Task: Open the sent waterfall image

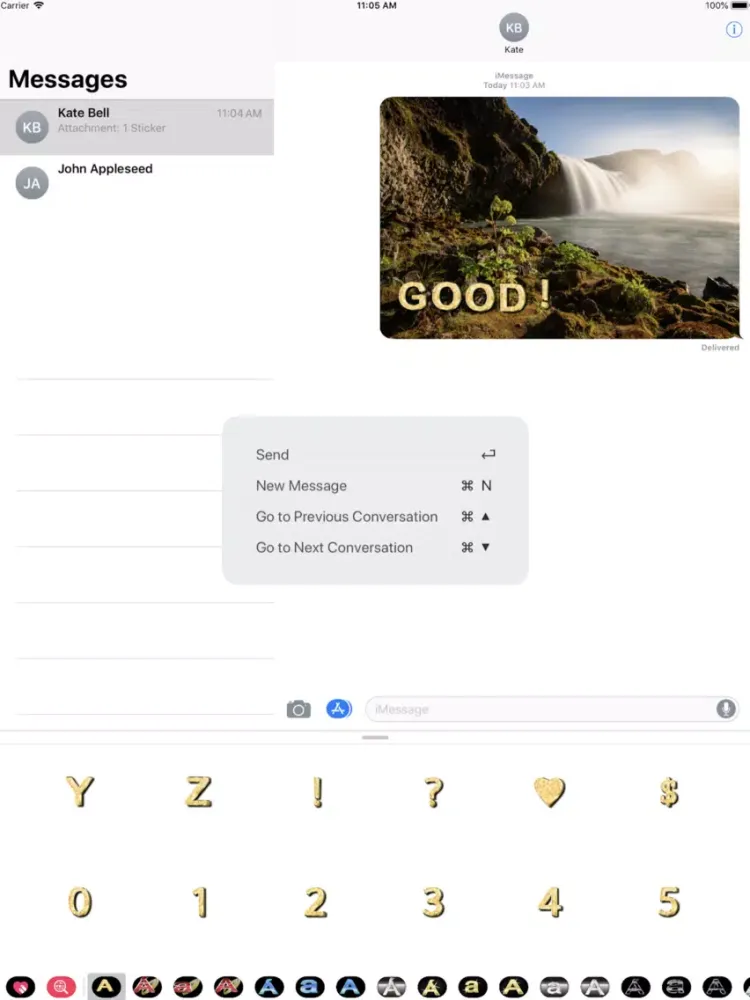Action: coord(559,218)
